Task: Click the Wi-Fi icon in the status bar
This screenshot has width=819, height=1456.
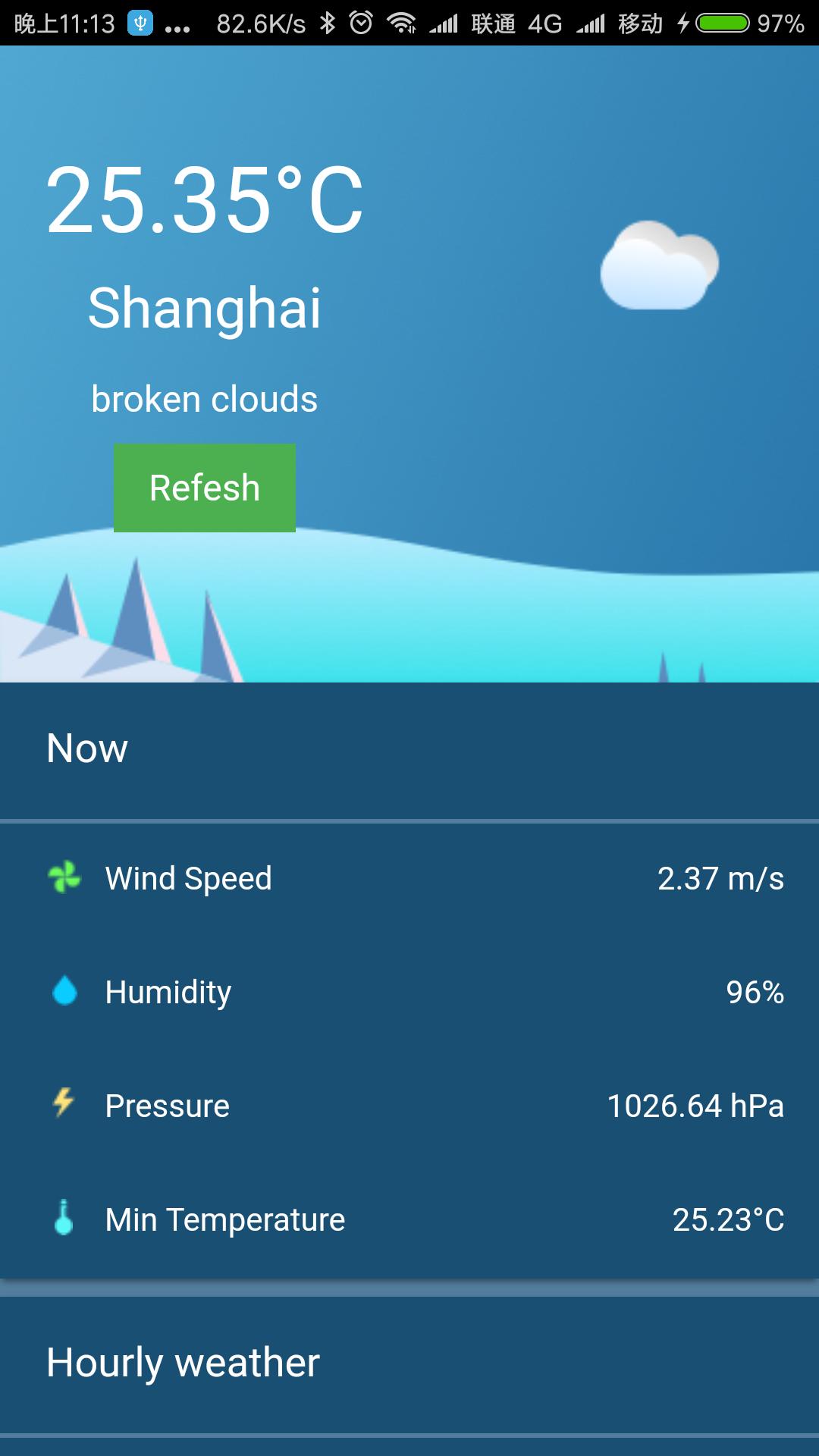Action: (403, 23)
